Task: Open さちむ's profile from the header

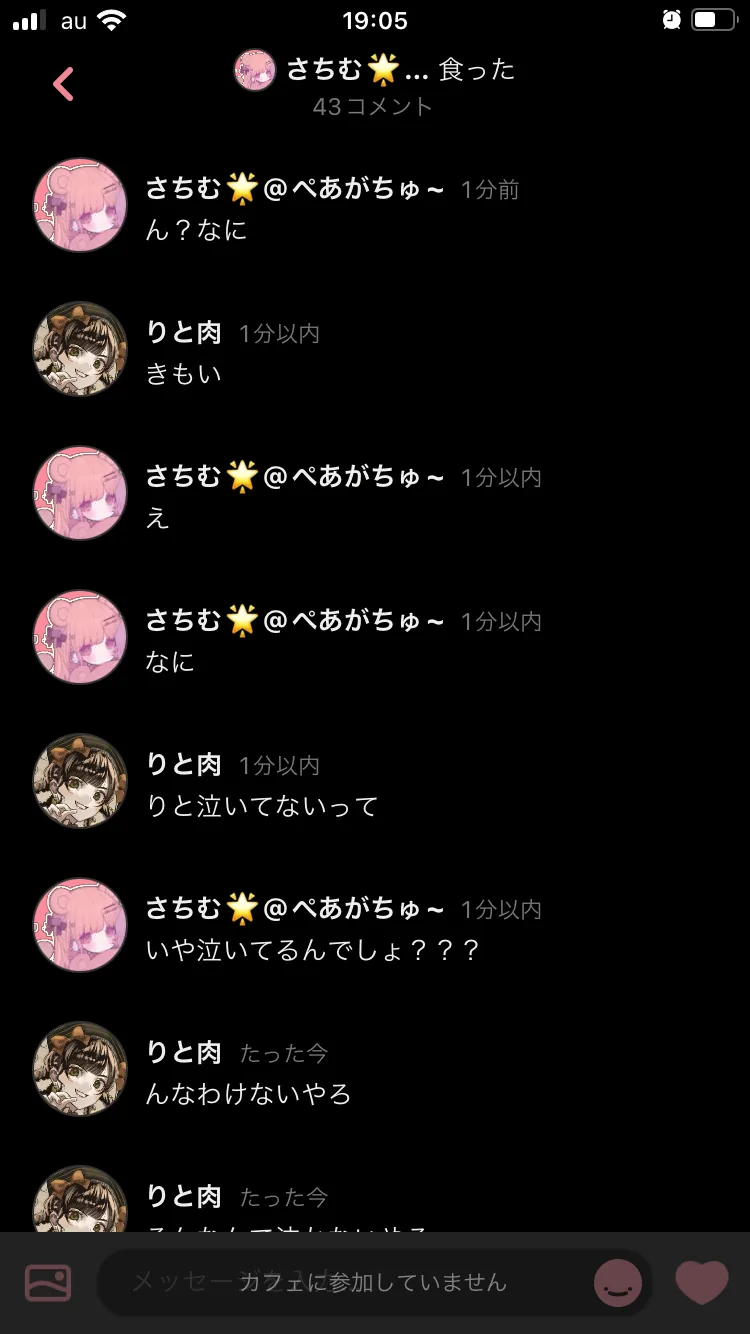Action: pos(255,70)
